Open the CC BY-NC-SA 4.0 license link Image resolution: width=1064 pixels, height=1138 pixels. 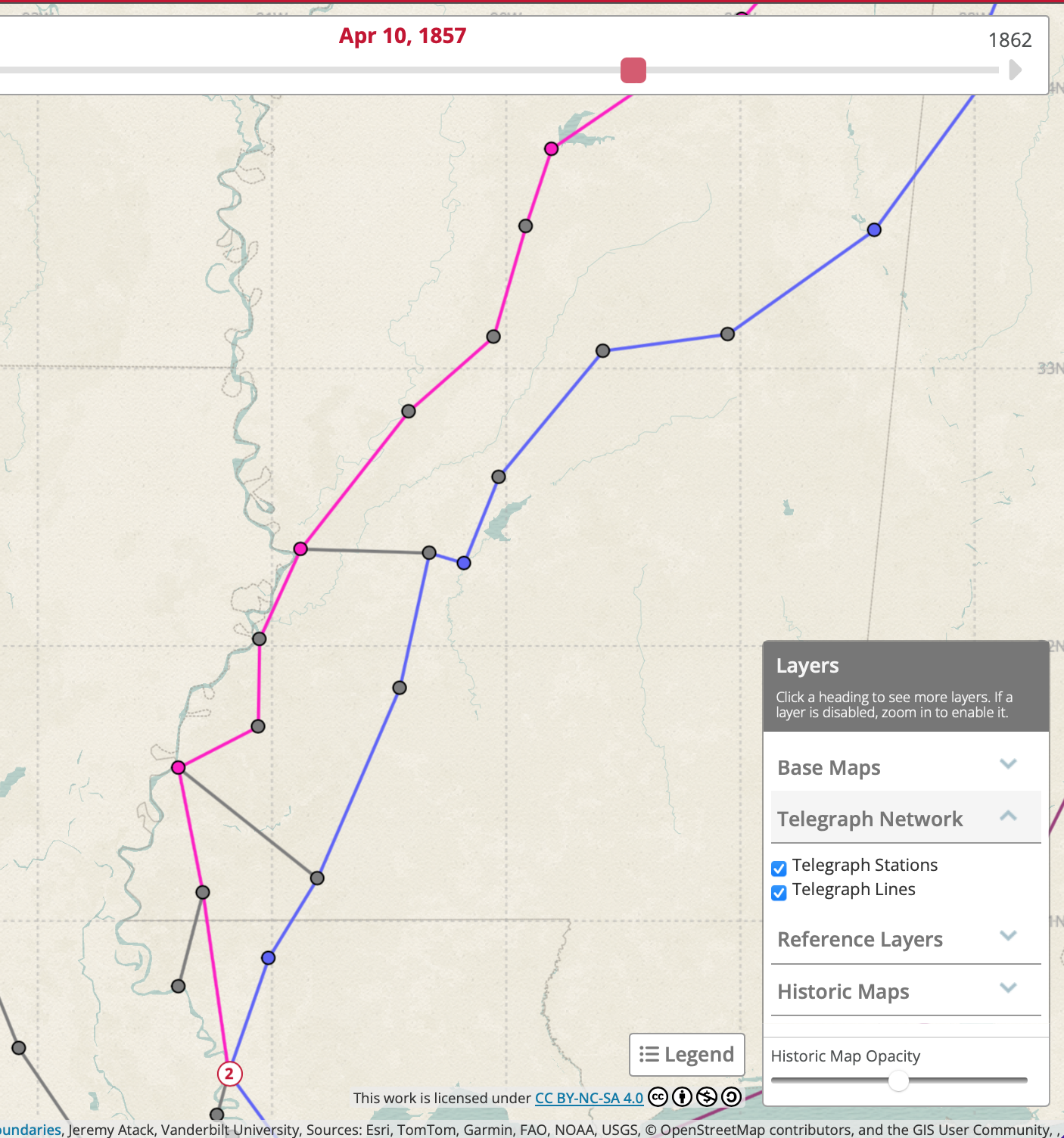coord(589,1098)
